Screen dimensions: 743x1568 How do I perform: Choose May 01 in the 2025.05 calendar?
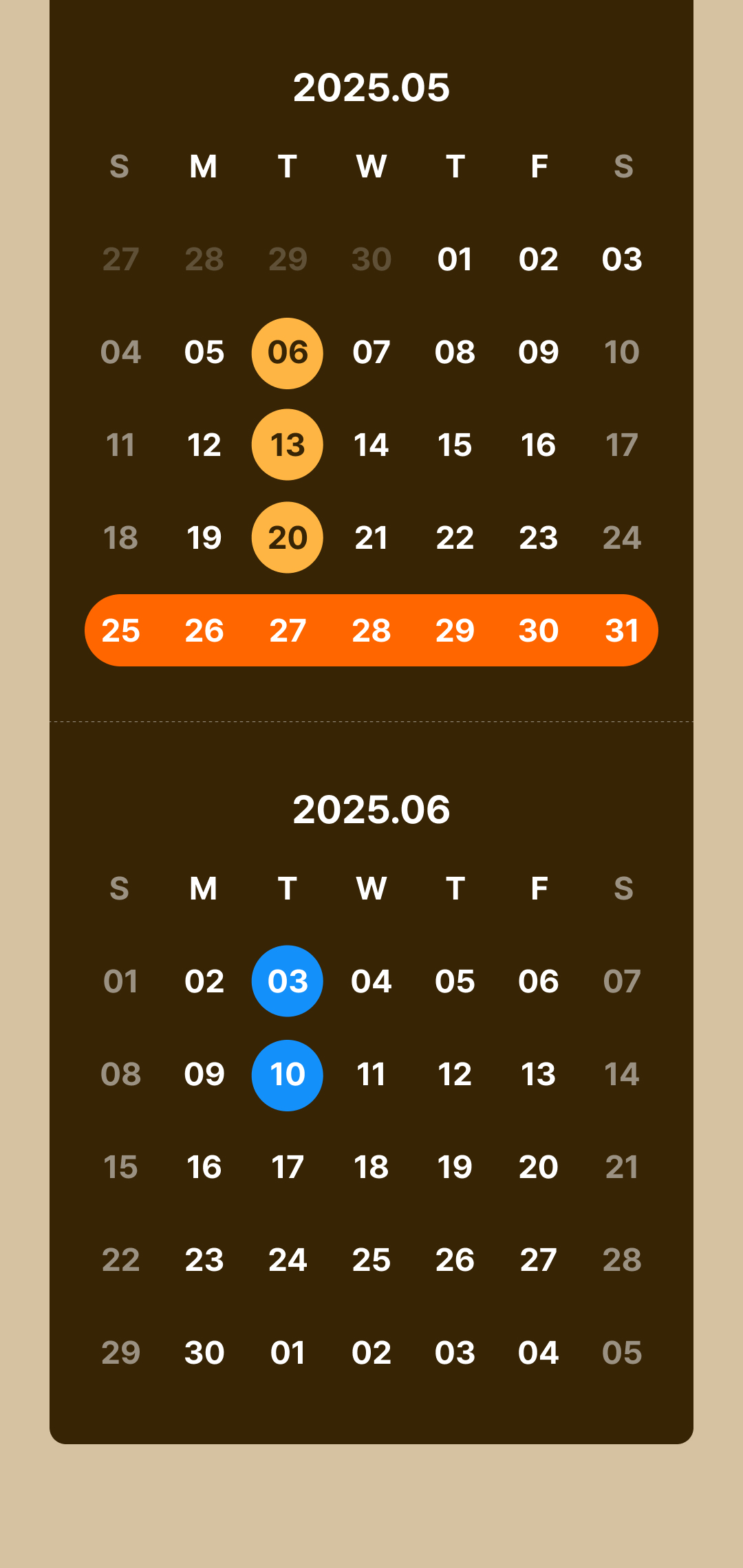click(x=455, y=259)
